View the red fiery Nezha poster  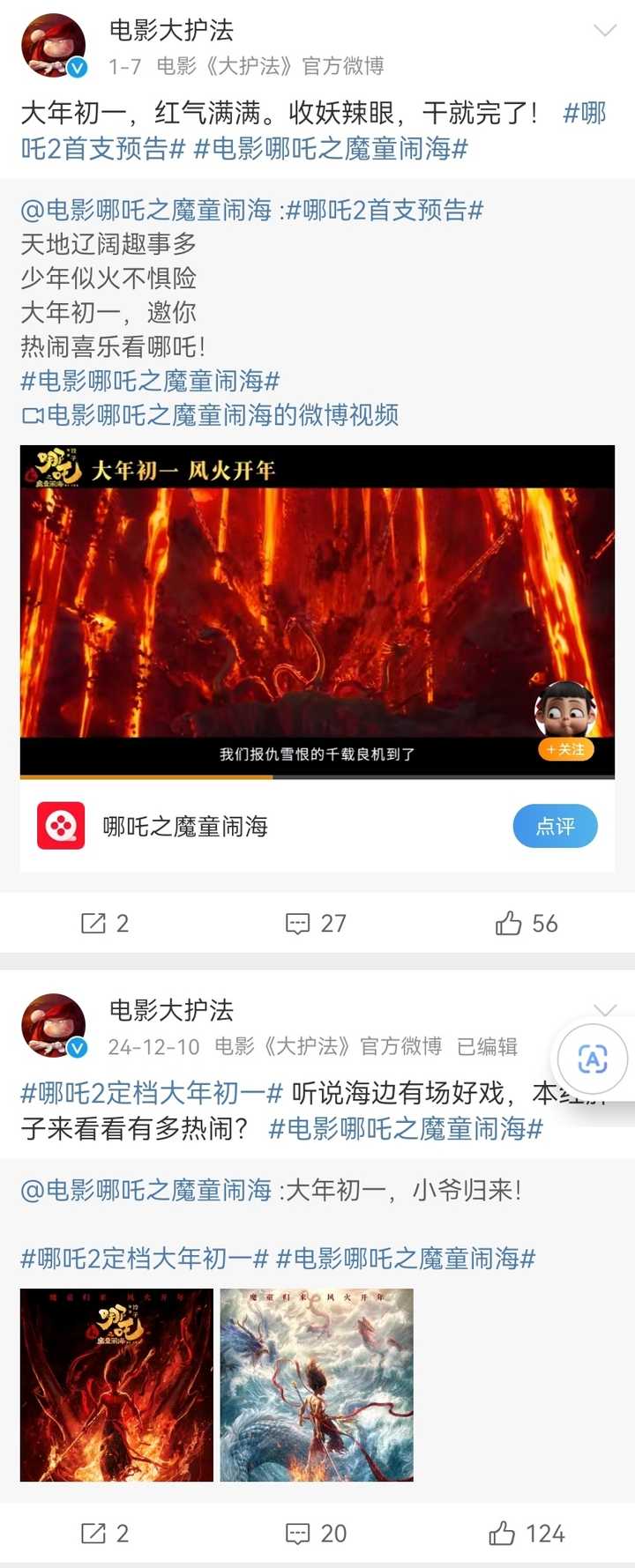[x=116, y=1385]
